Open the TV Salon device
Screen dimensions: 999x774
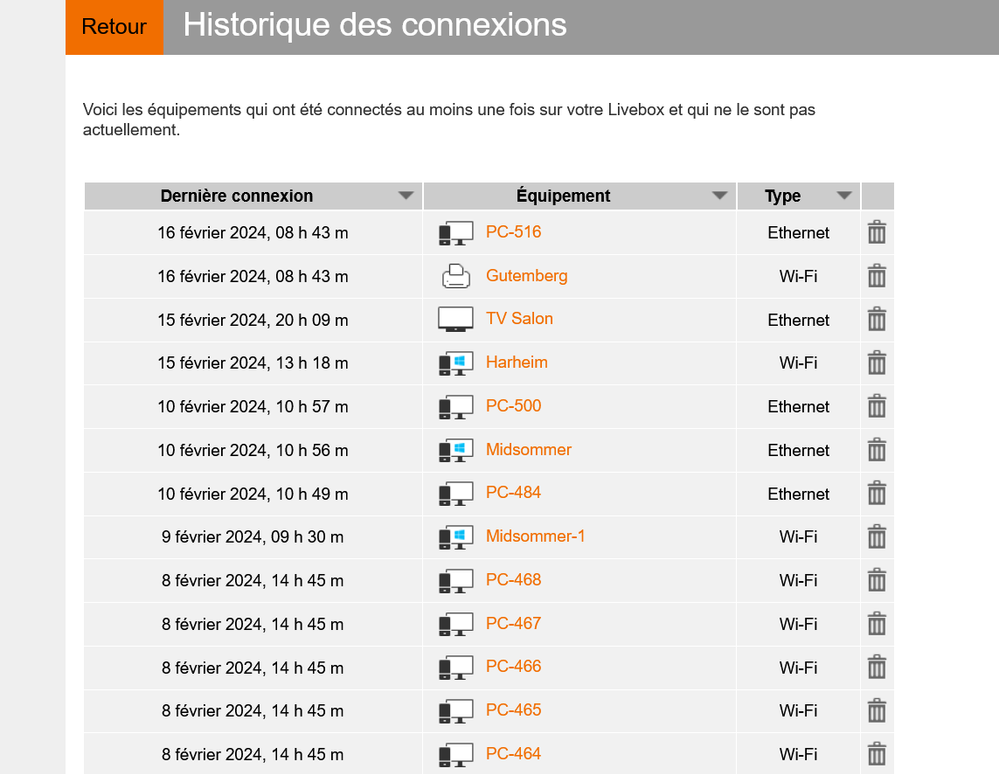[x=519, y=319]
